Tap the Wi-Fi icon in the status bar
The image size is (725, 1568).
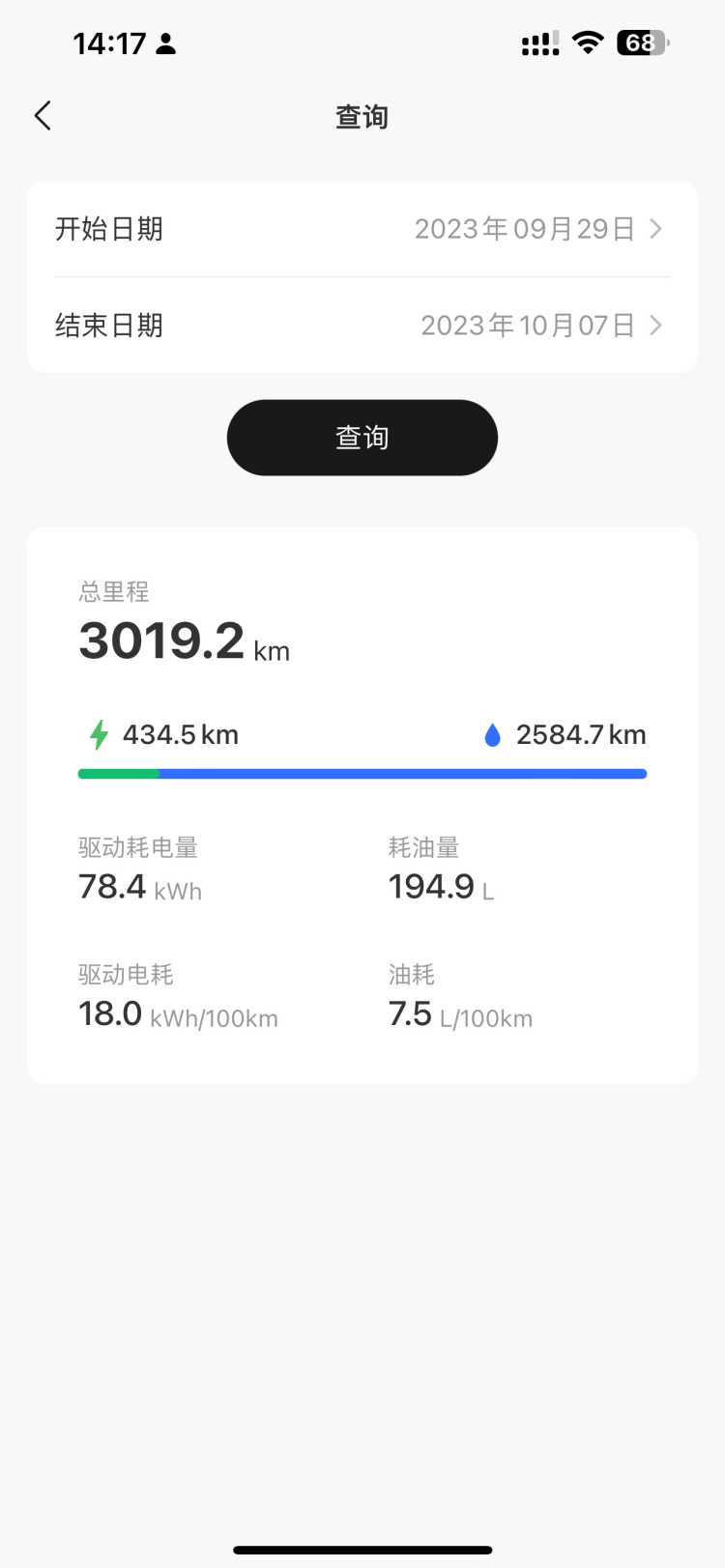(587, 43)
